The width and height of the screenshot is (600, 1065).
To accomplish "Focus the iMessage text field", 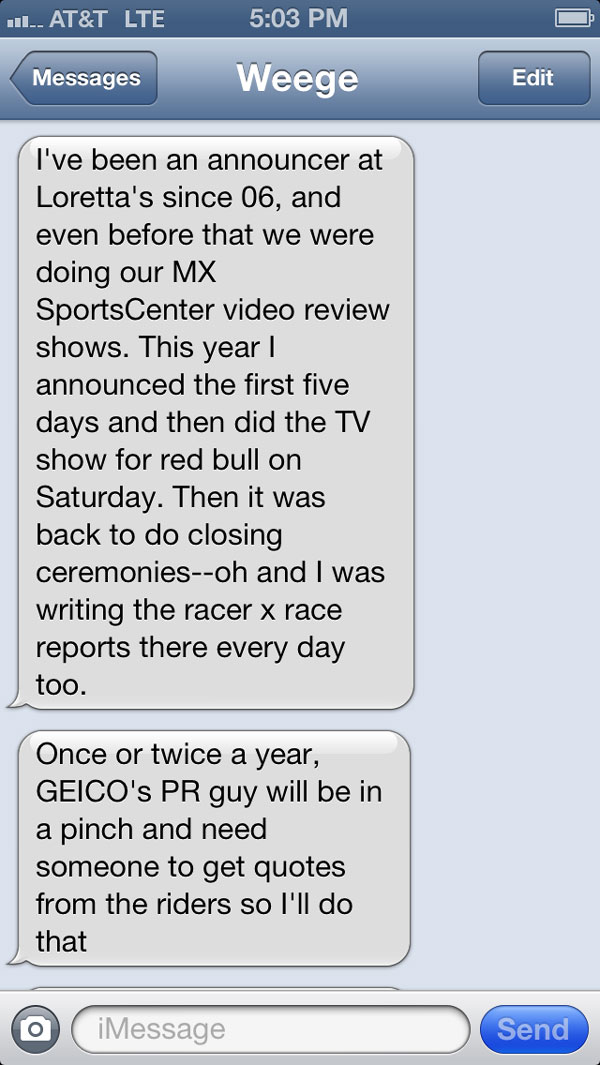I will (270, 1029).
